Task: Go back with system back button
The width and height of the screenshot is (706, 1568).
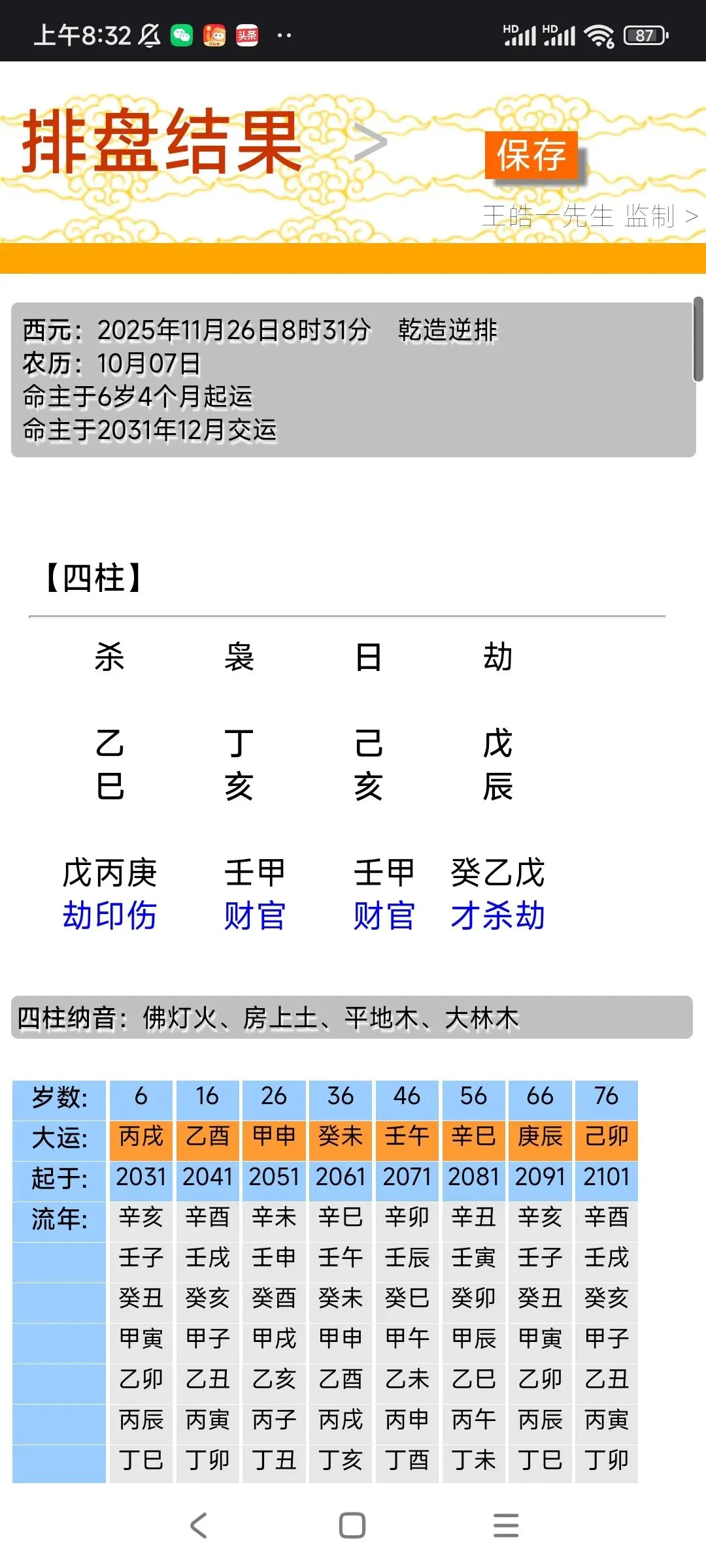Action: click(x=199, y=1526)
